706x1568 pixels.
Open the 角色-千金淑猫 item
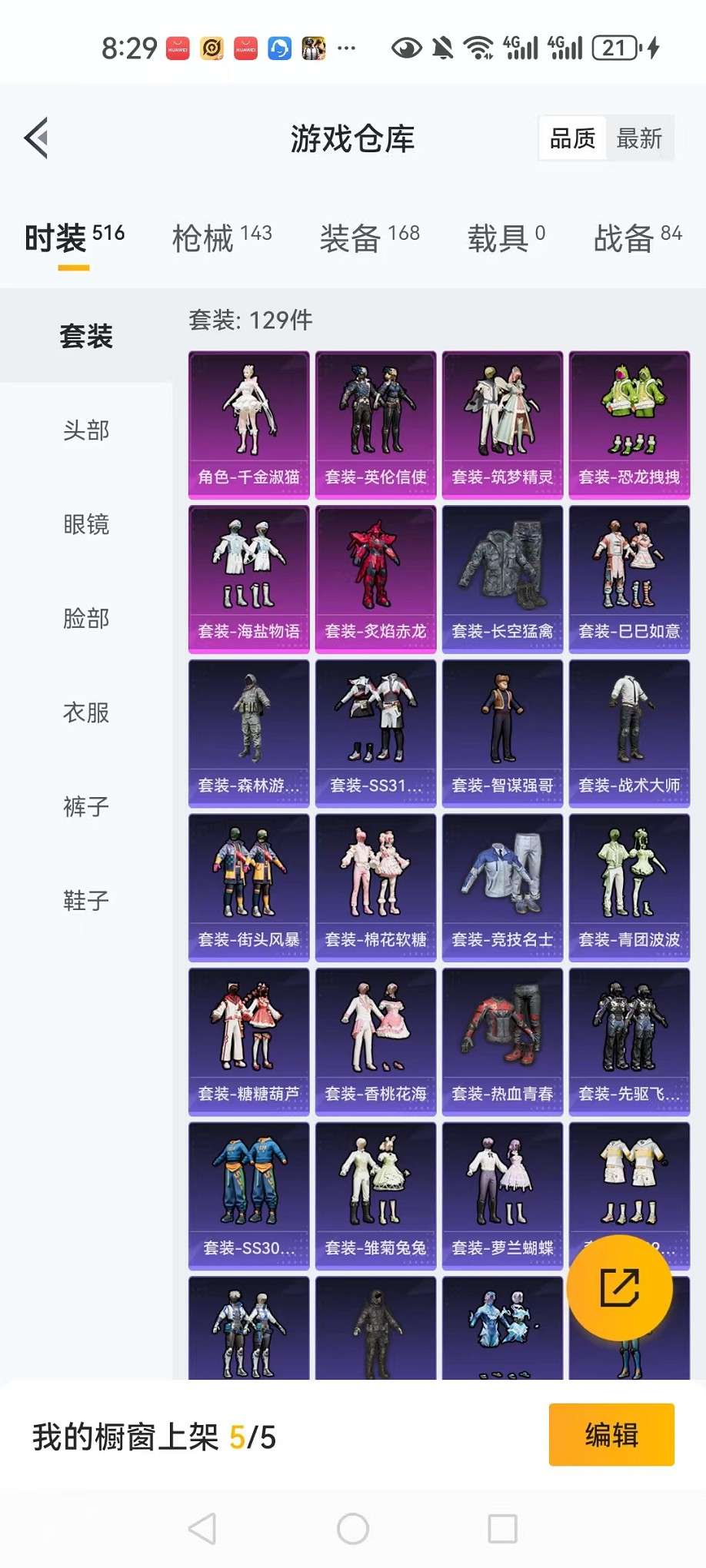click(249, 425)
